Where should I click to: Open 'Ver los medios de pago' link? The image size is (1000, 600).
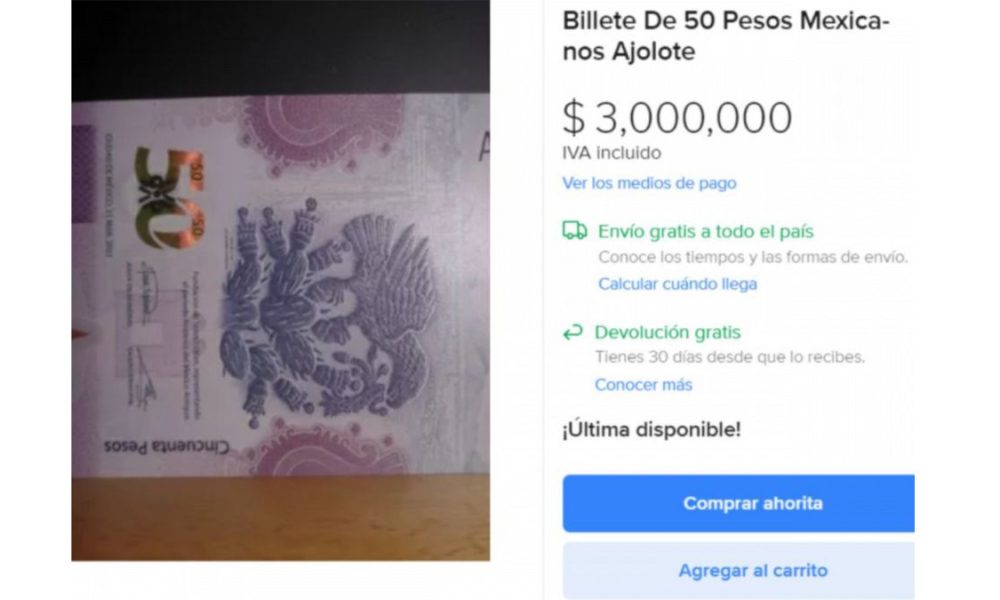(x=649, y=183)
